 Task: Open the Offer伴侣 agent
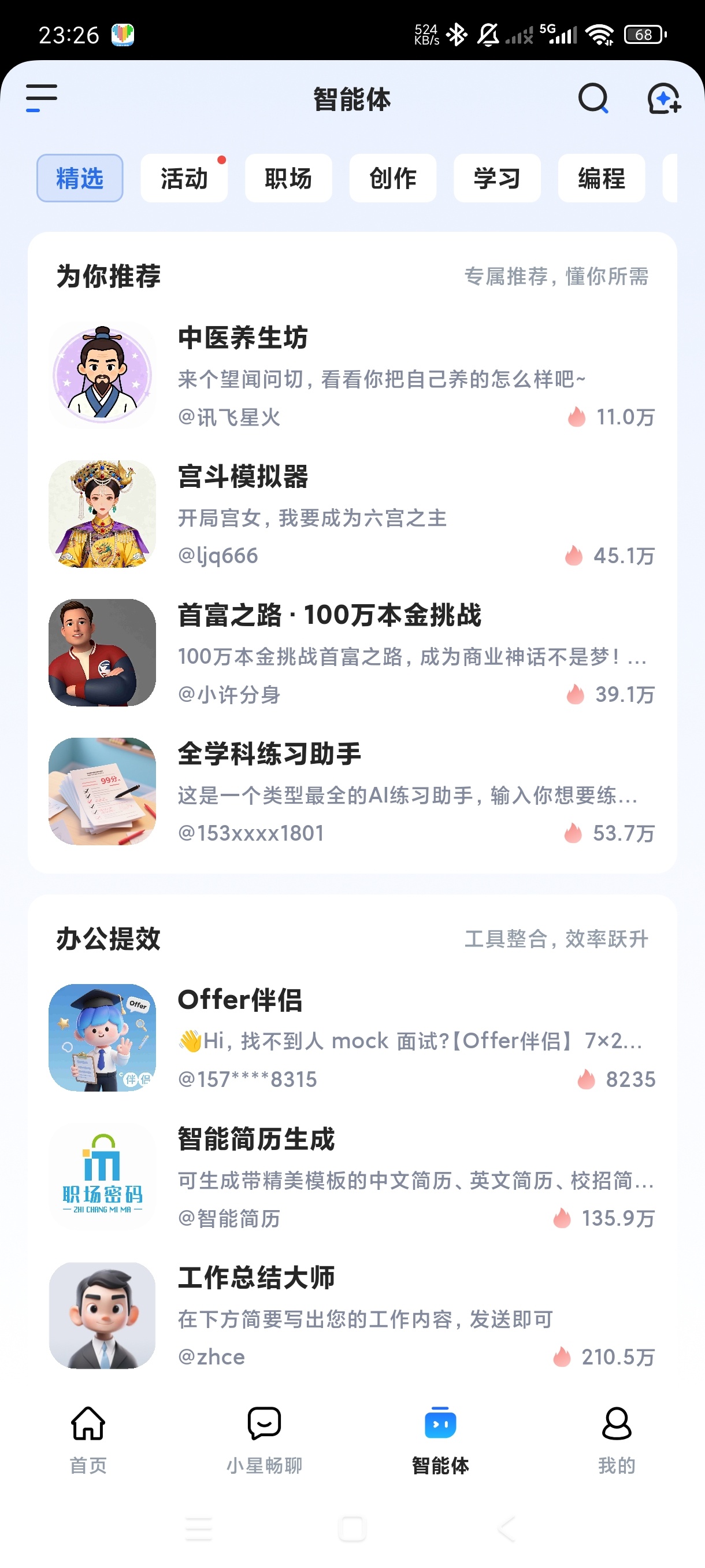352,1038
